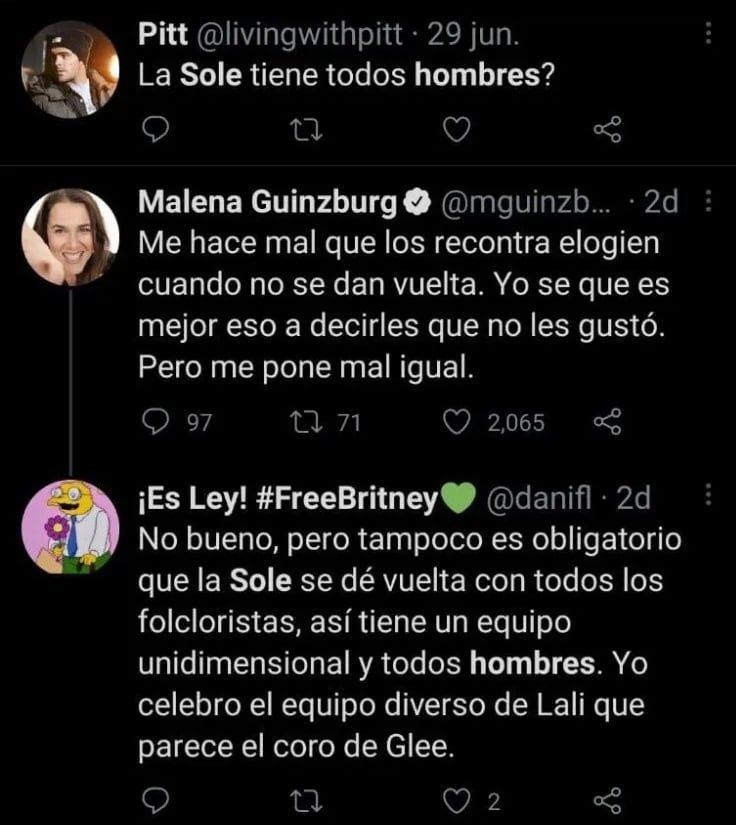The image size is (736, 825).
Task: Click the 29 jun. timestamp
Action: pyautogui.click(x=471, y=33)
